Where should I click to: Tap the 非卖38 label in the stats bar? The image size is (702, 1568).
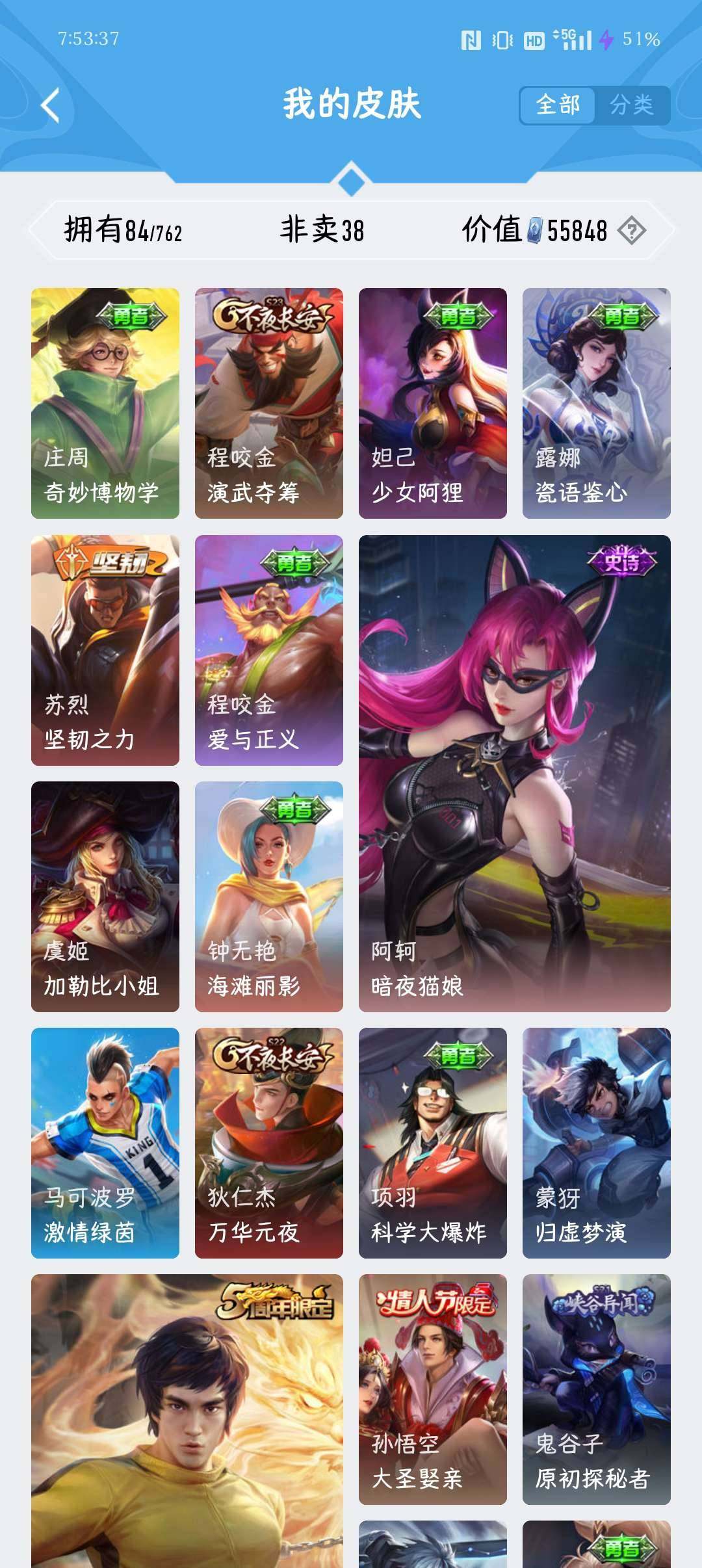click(322, 231)
